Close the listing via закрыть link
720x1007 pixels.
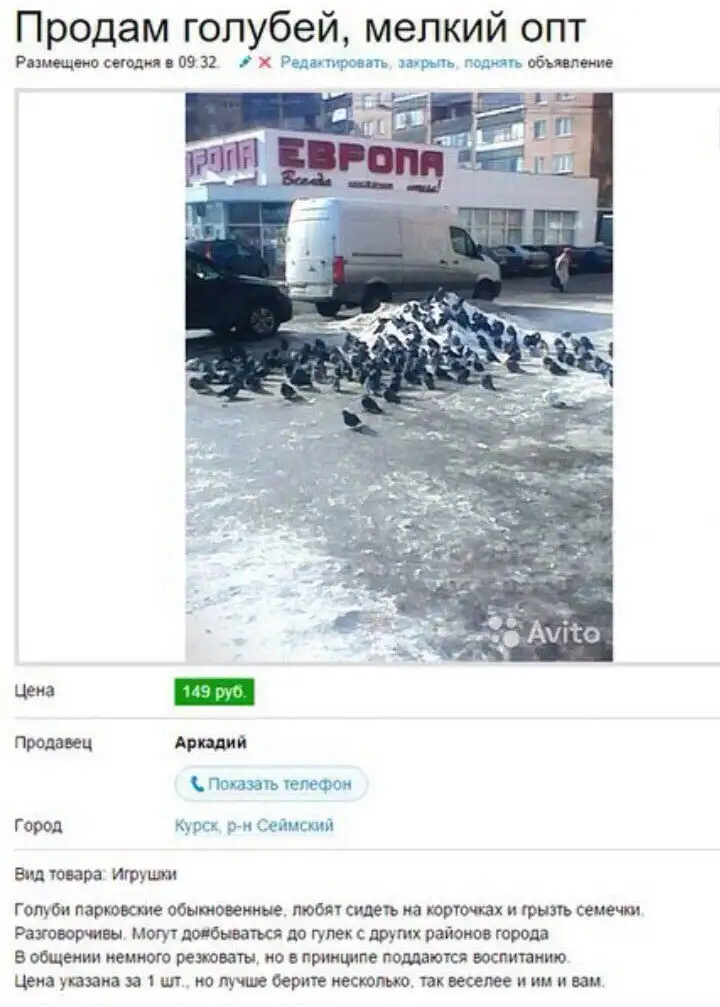click(427, 62)
